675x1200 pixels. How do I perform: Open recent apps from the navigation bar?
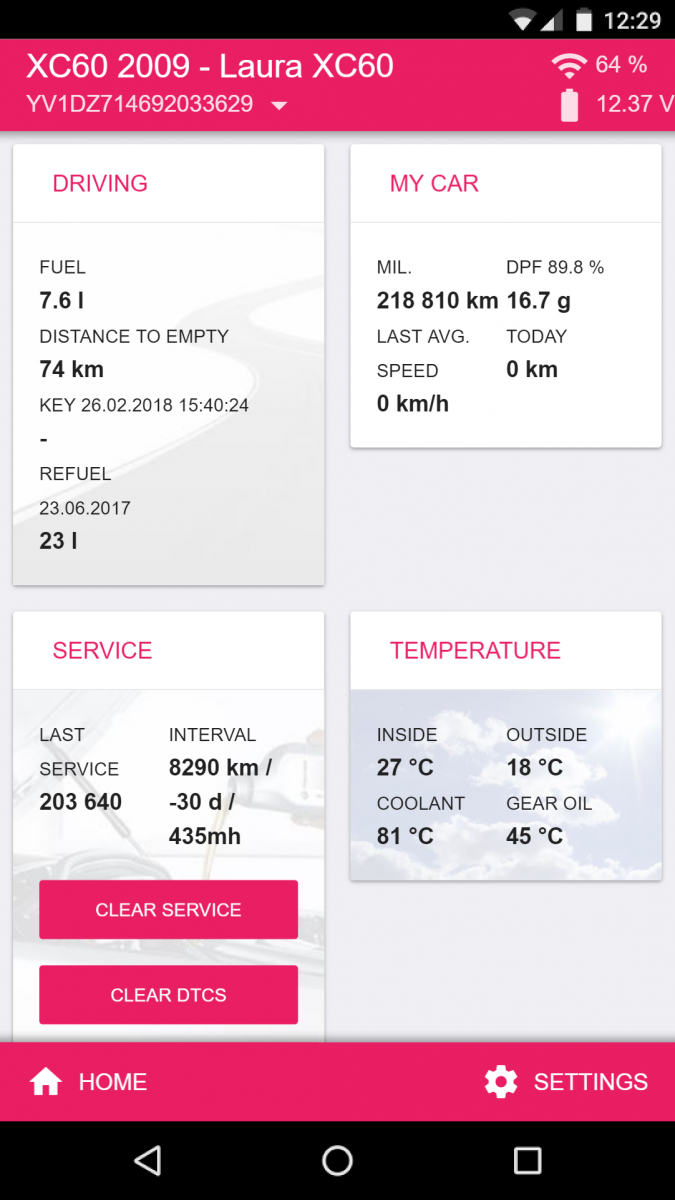click(x=527, y=1160)
